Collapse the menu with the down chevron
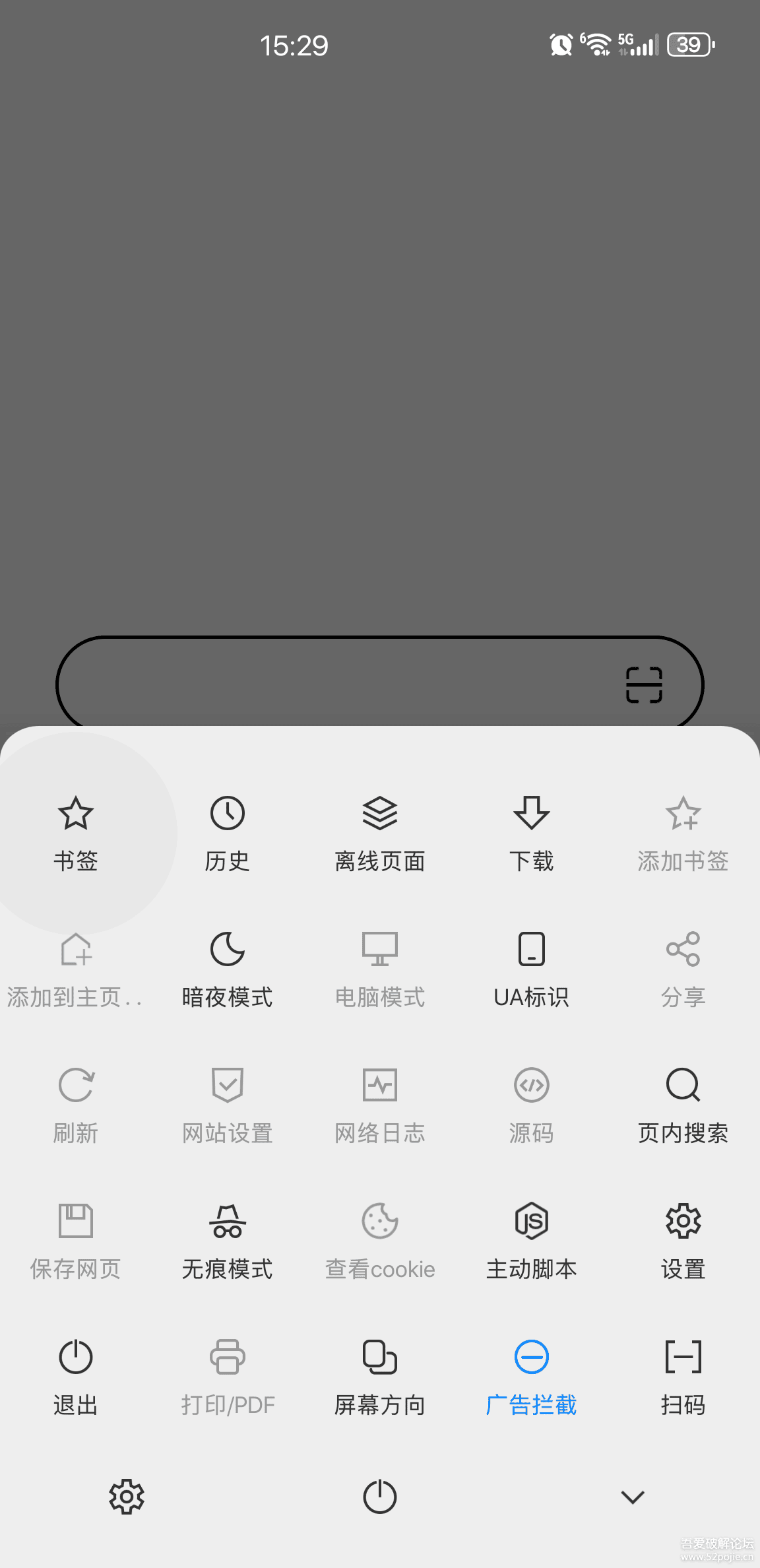Viewport: 760px width, 1568px height. click(633, 1497)
